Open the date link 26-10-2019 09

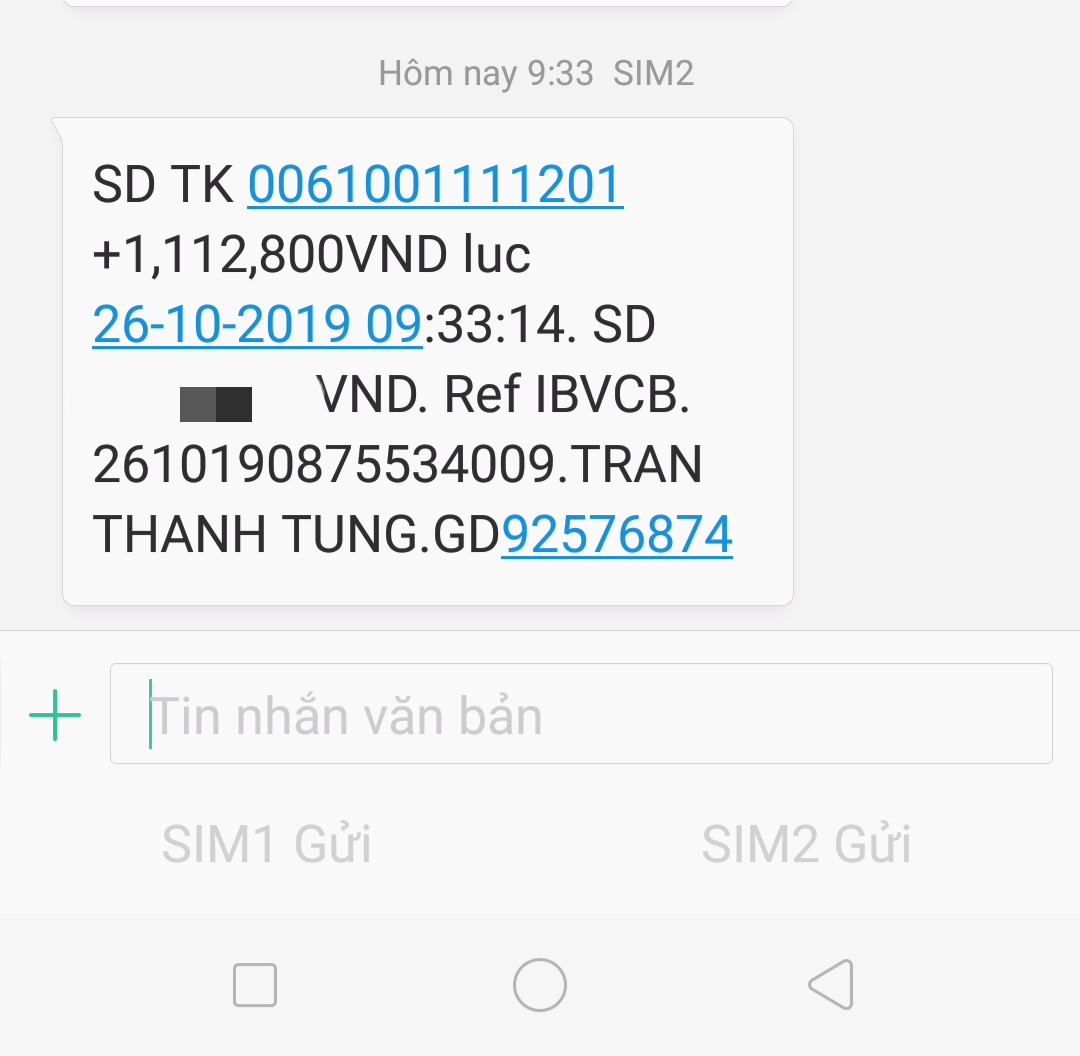tap(257, 326)
